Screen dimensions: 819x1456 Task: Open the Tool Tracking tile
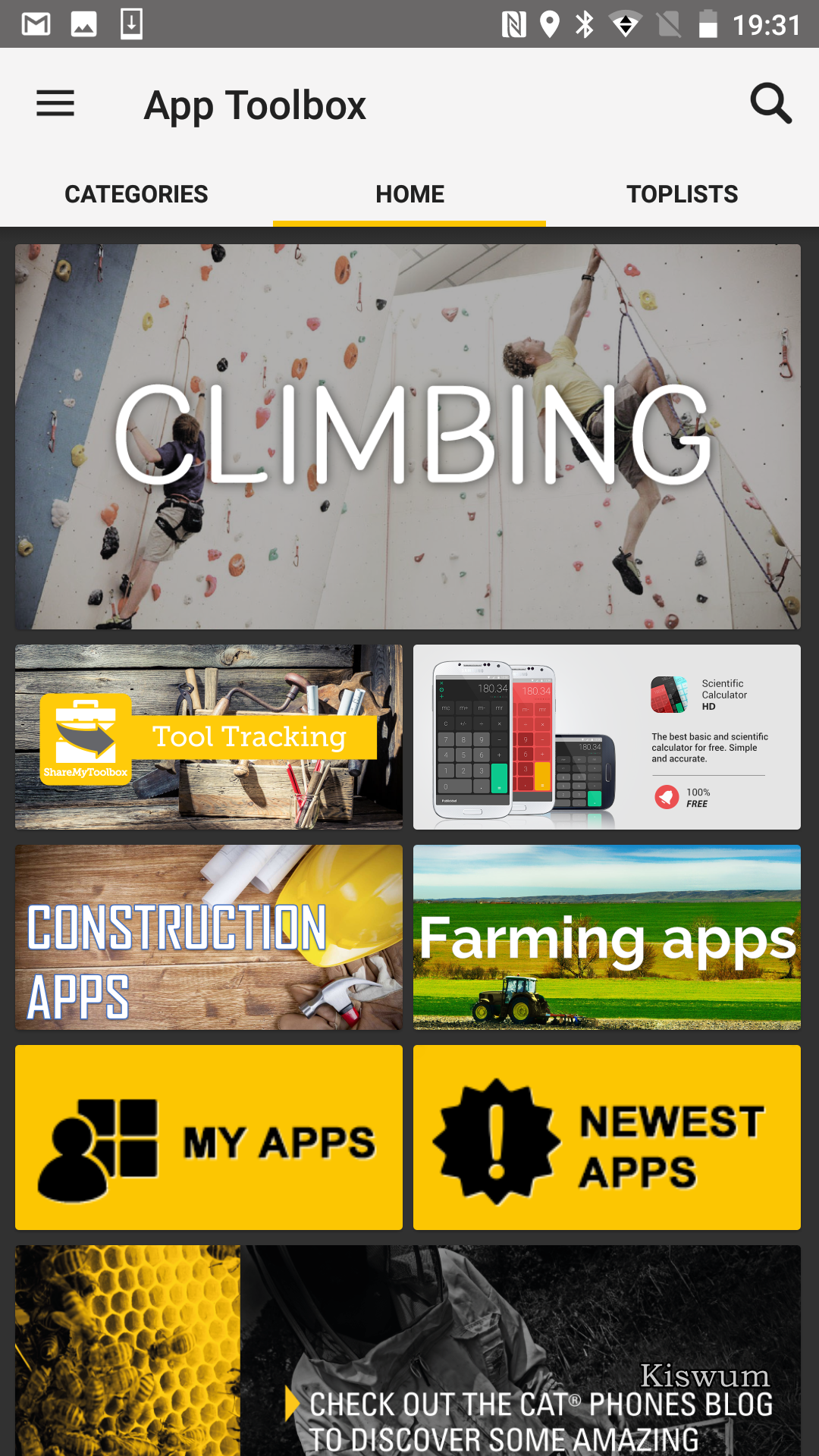click(209, 737)
